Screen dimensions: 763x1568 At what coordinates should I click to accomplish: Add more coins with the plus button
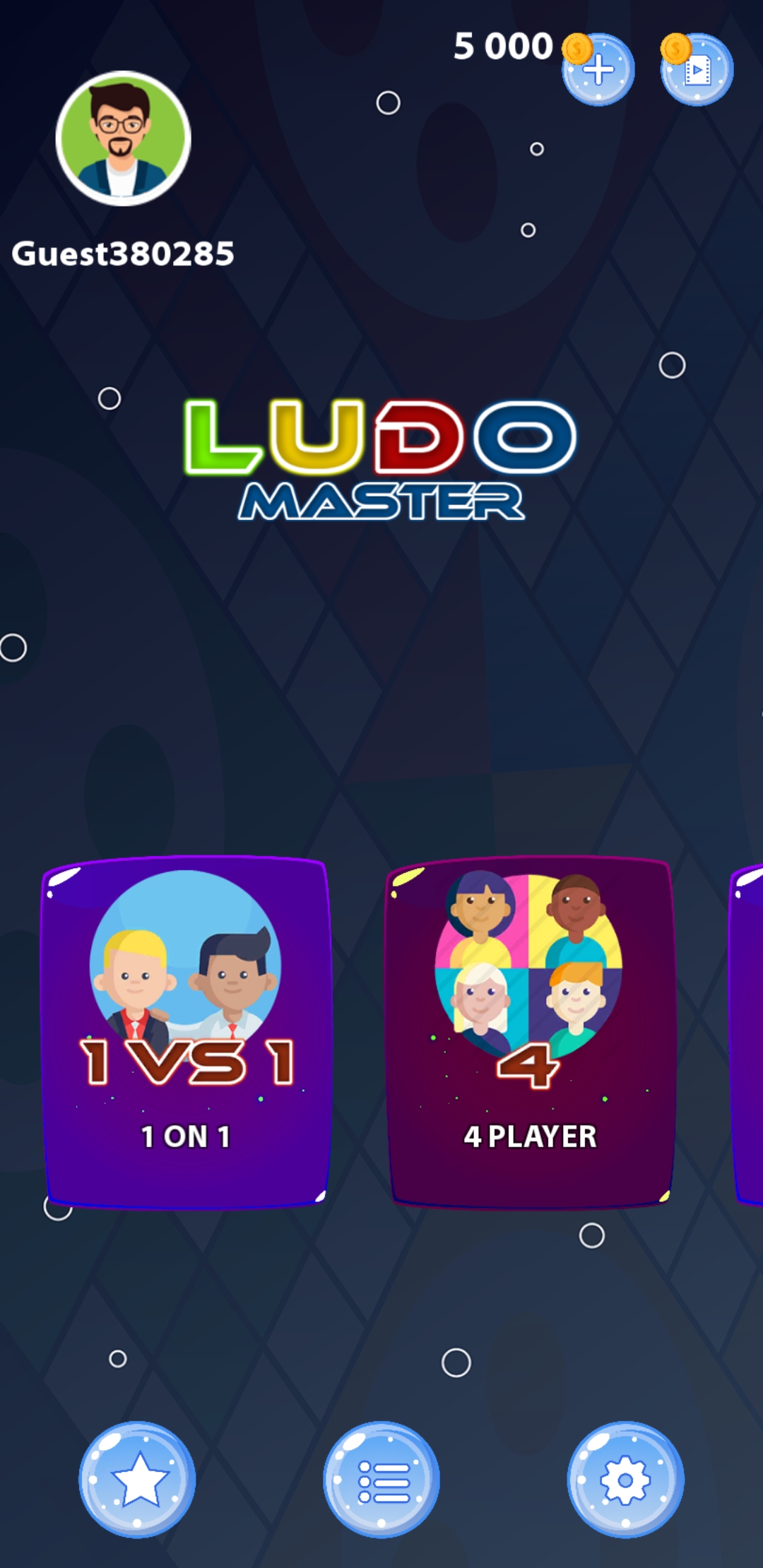pyautogui.click(x=598, y=69)
